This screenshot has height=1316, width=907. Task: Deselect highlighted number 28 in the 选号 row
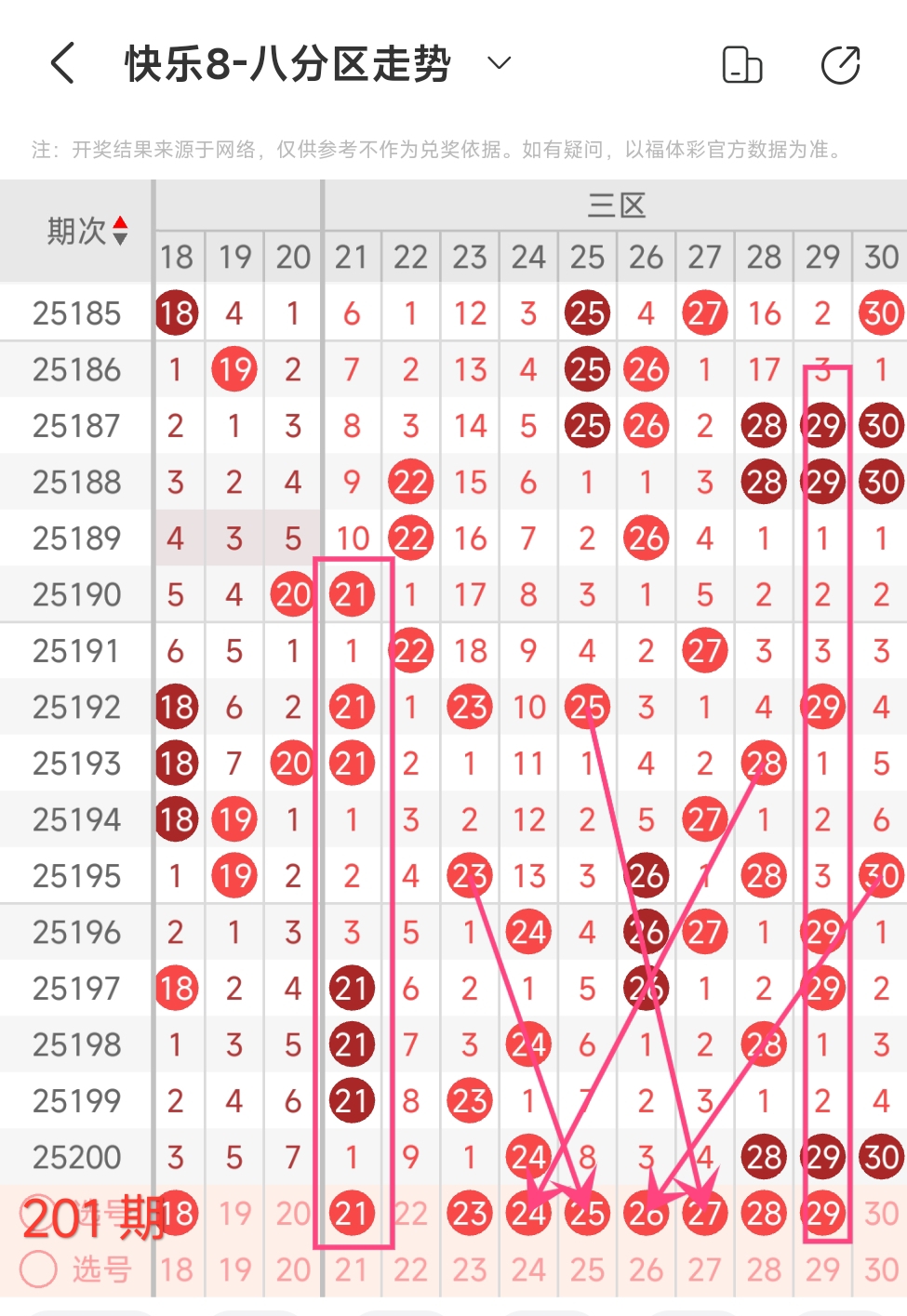click(x=764, y=1214)
